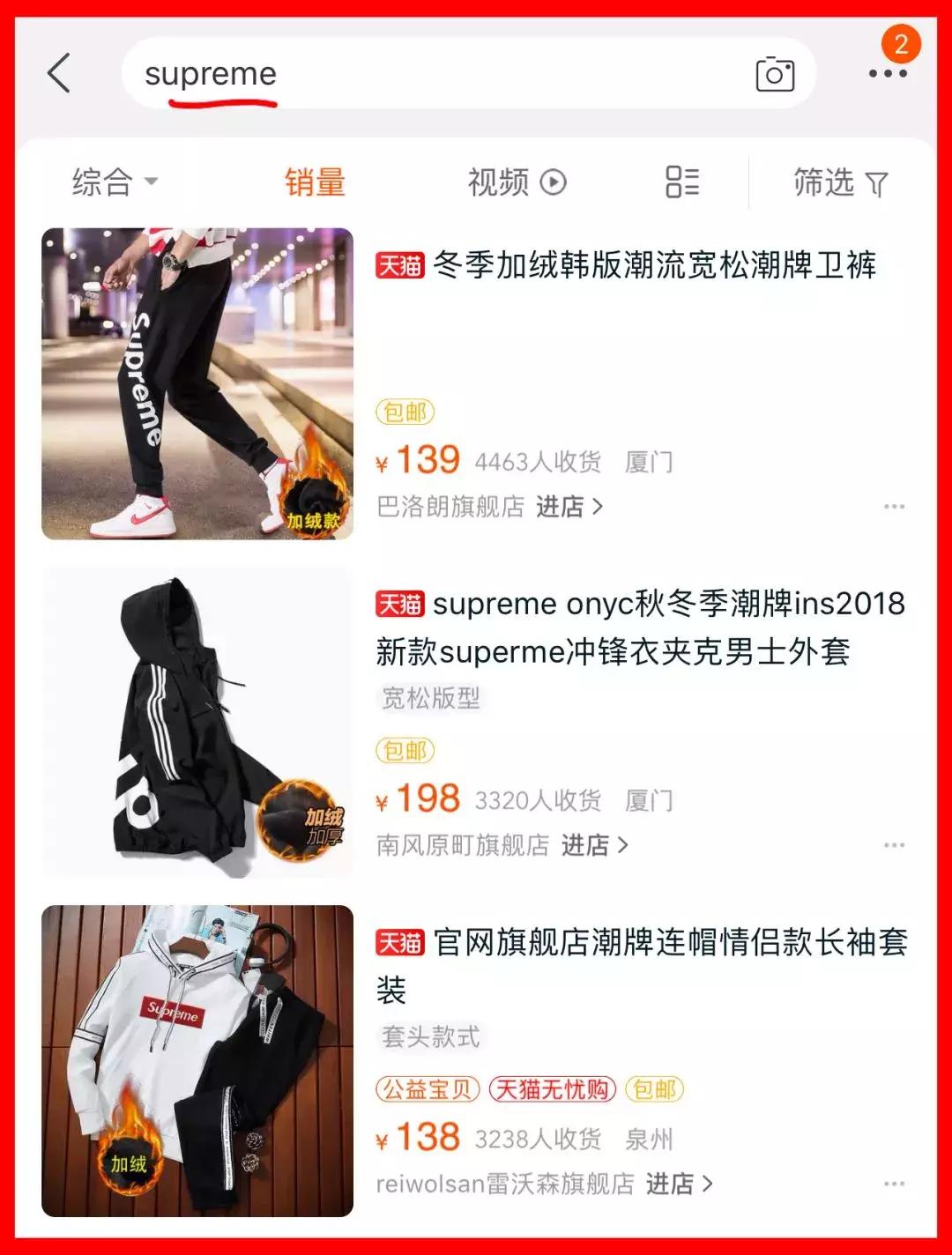
Task: Click the grid layout view icon
Action: point(683,182)
